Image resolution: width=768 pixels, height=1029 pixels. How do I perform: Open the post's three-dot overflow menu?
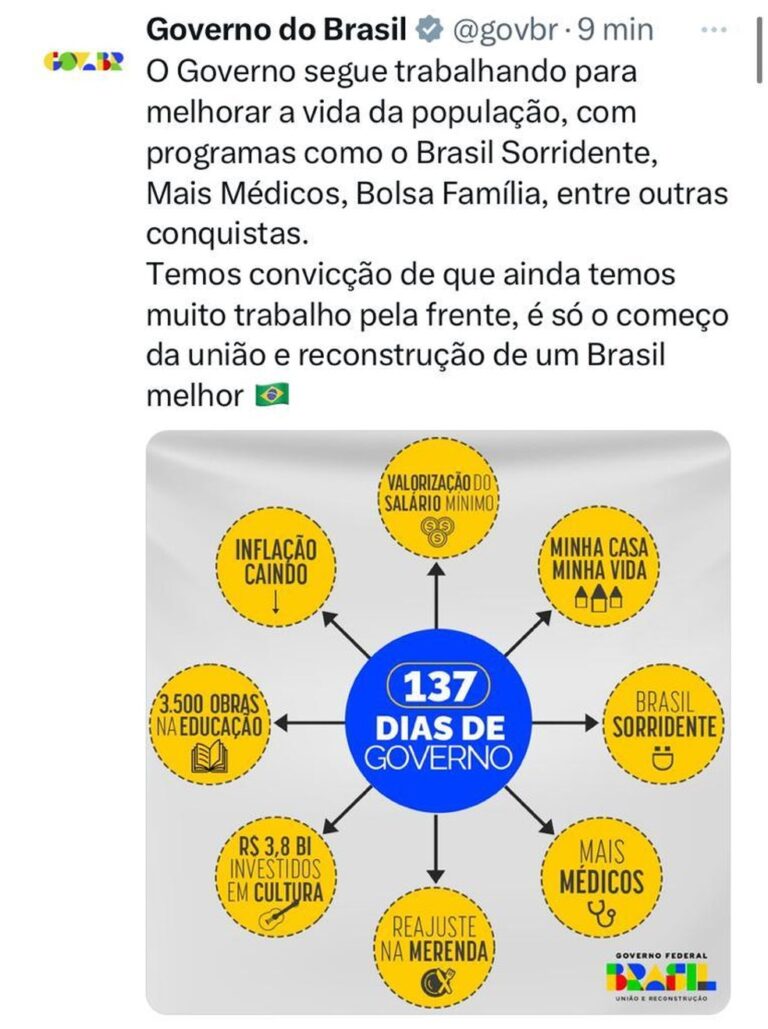(x=714, y=30)
